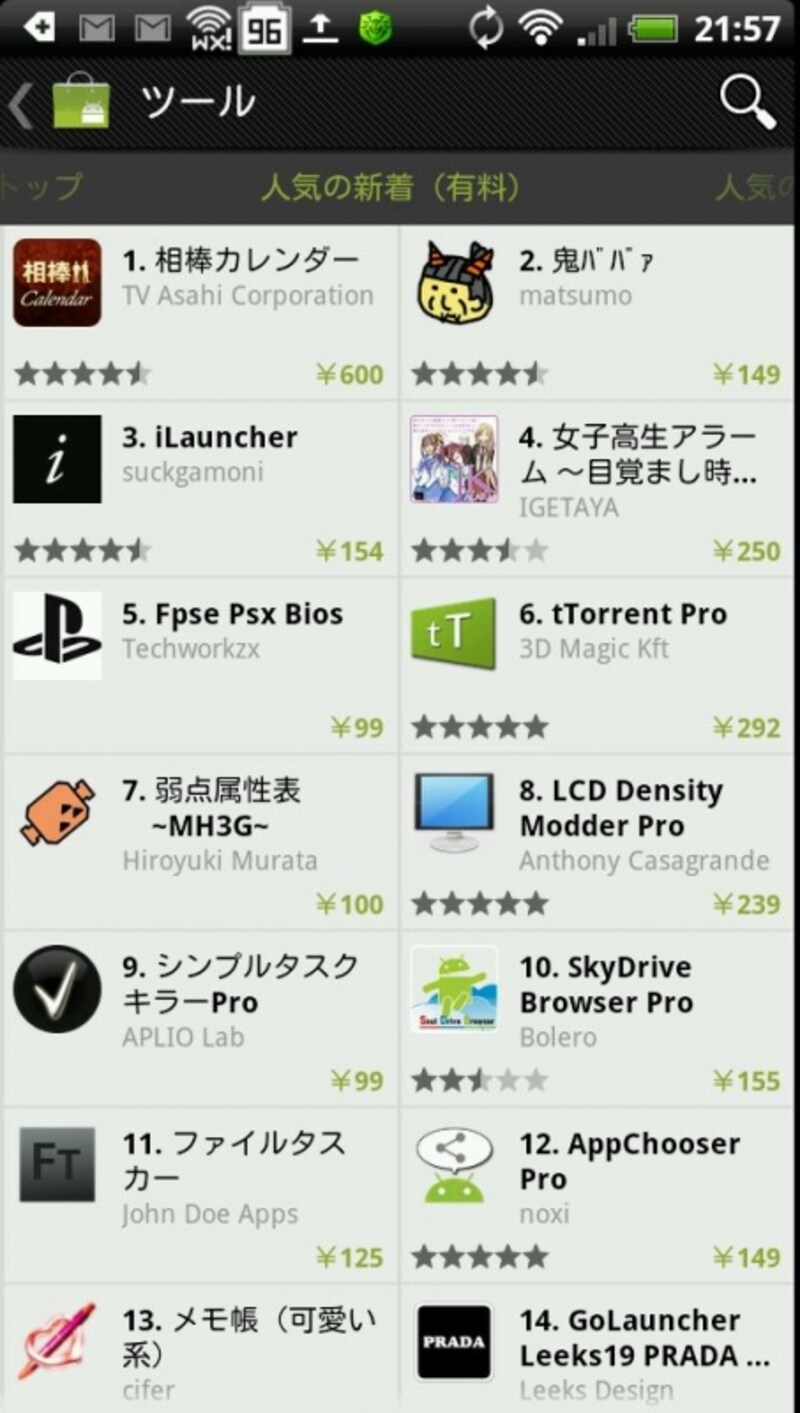View 女子高生アラーム by IGETAYA

pos(597,488)
